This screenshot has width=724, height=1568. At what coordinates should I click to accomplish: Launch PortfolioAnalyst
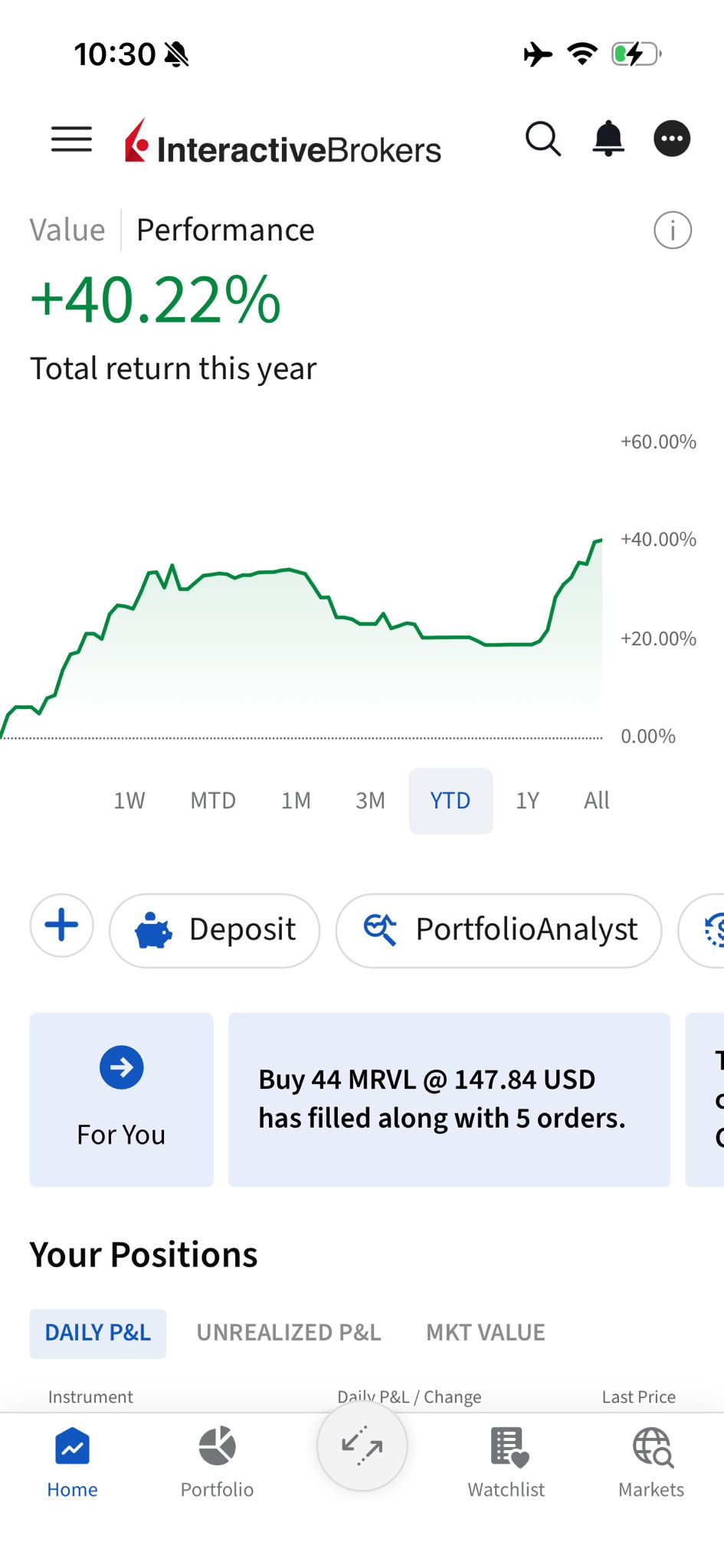coord(497,929)
